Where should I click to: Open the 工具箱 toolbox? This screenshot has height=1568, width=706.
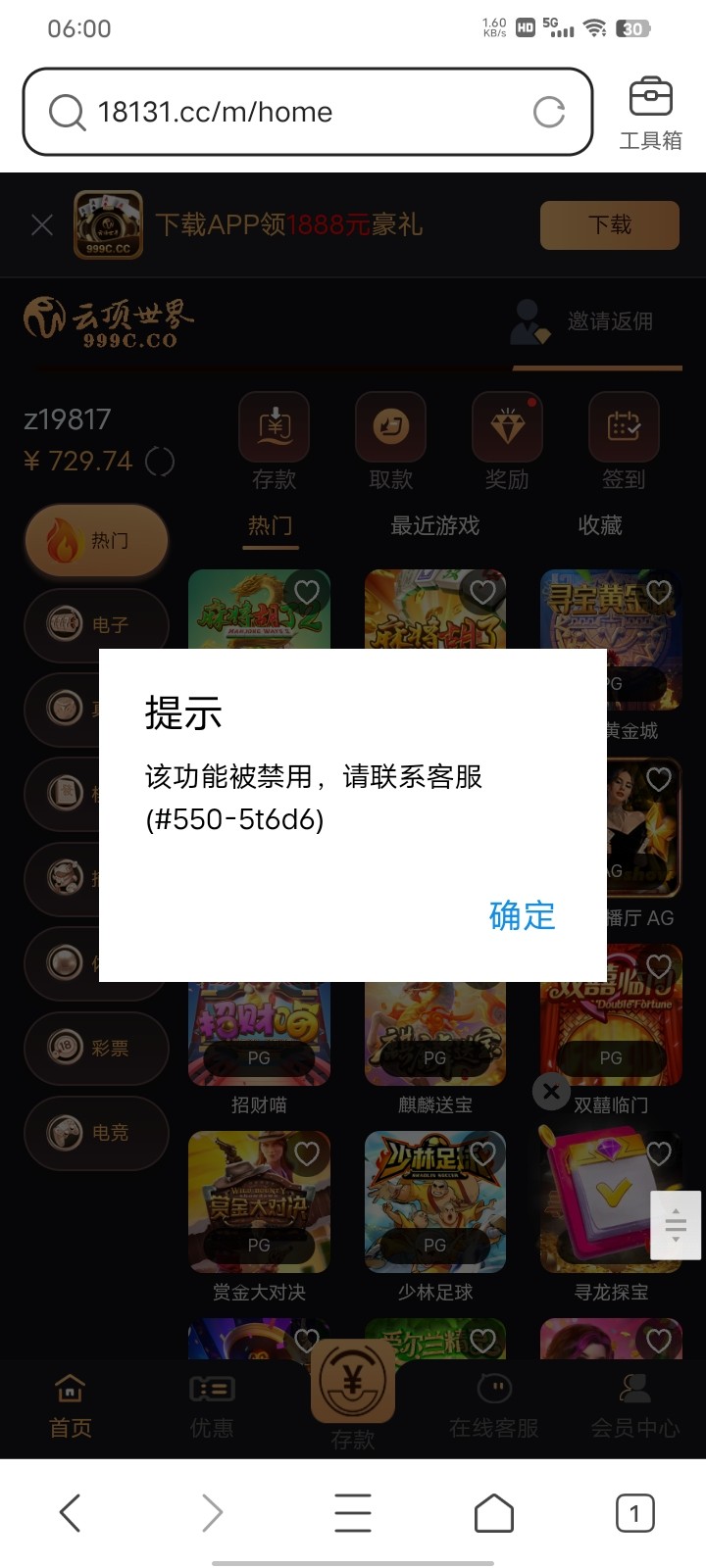point(650,113)
